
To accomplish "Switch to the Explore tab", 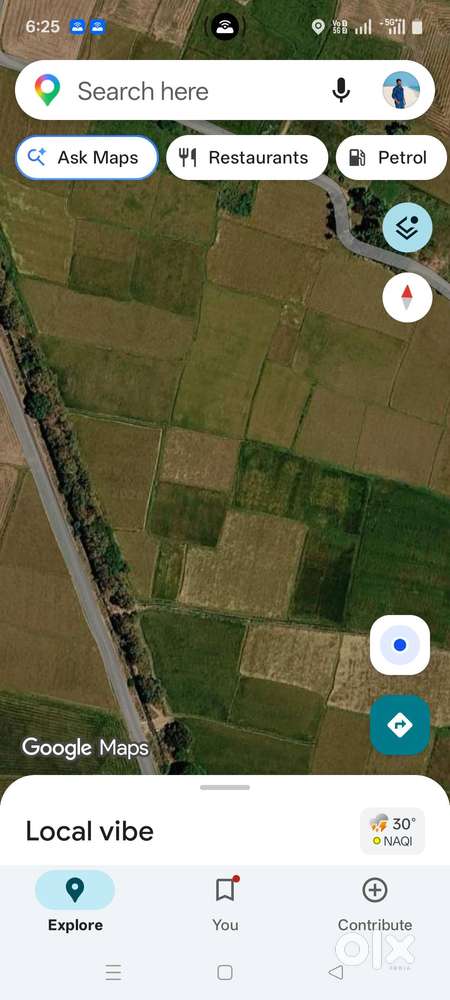I will (x=75, y=902).
